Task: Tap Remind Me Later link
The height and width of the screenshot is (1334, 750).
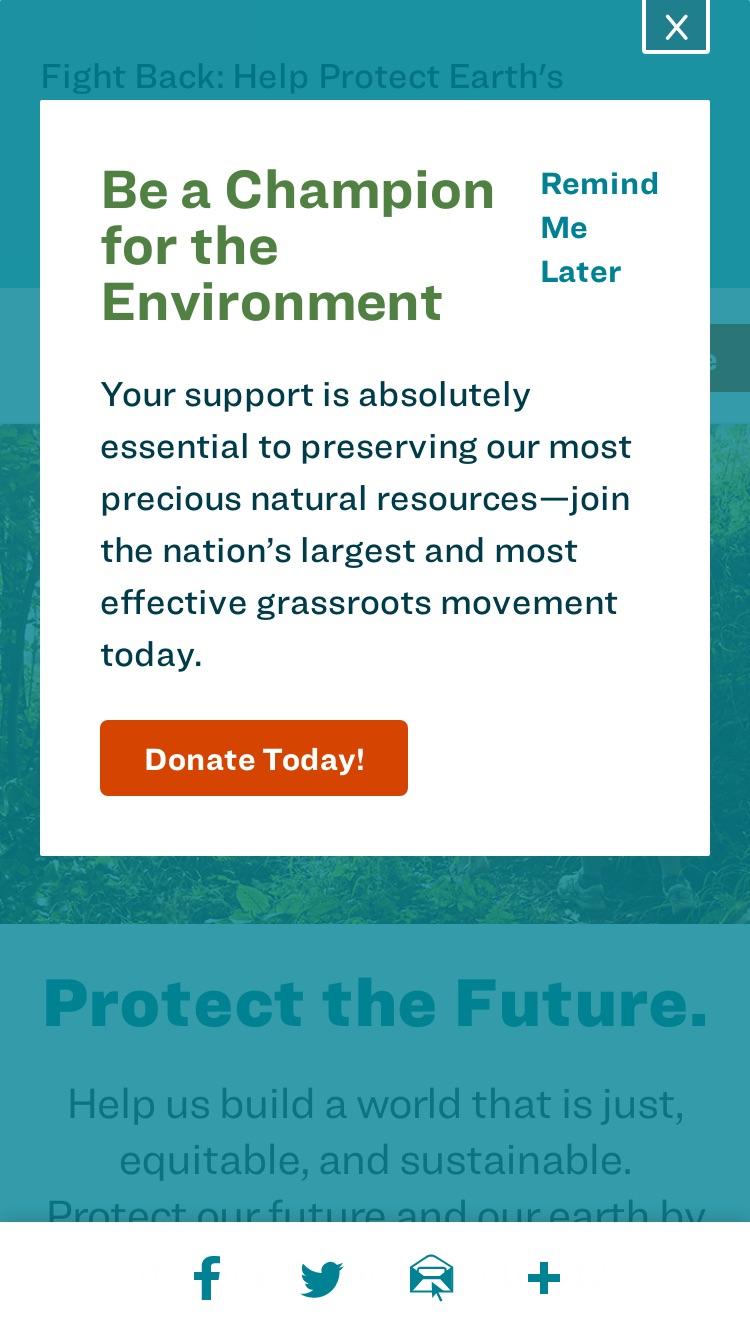Action: pyautogui.click(x=599, y=228)
